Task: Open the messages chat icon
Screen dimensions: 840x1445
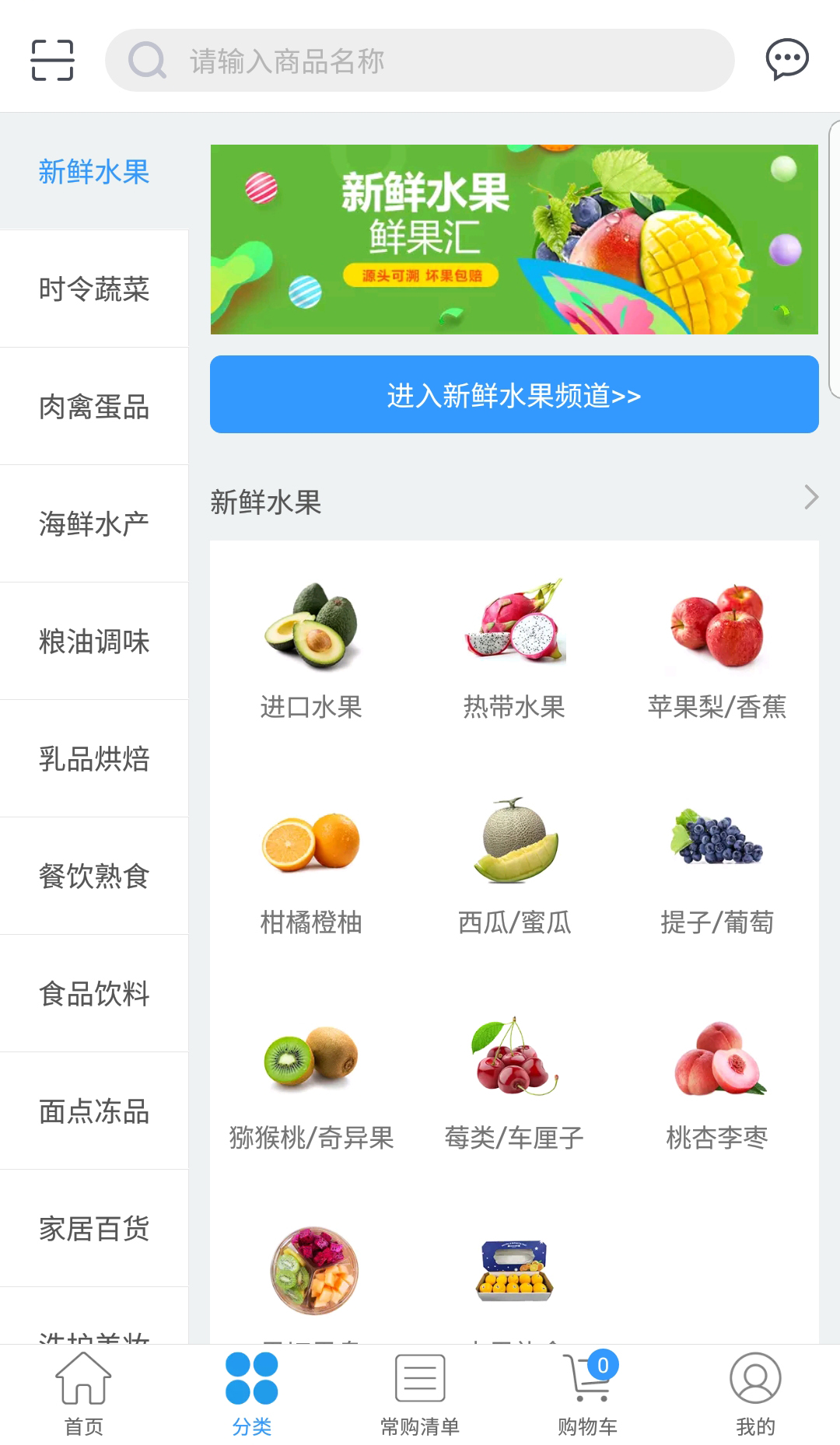Action: point(787,59)
